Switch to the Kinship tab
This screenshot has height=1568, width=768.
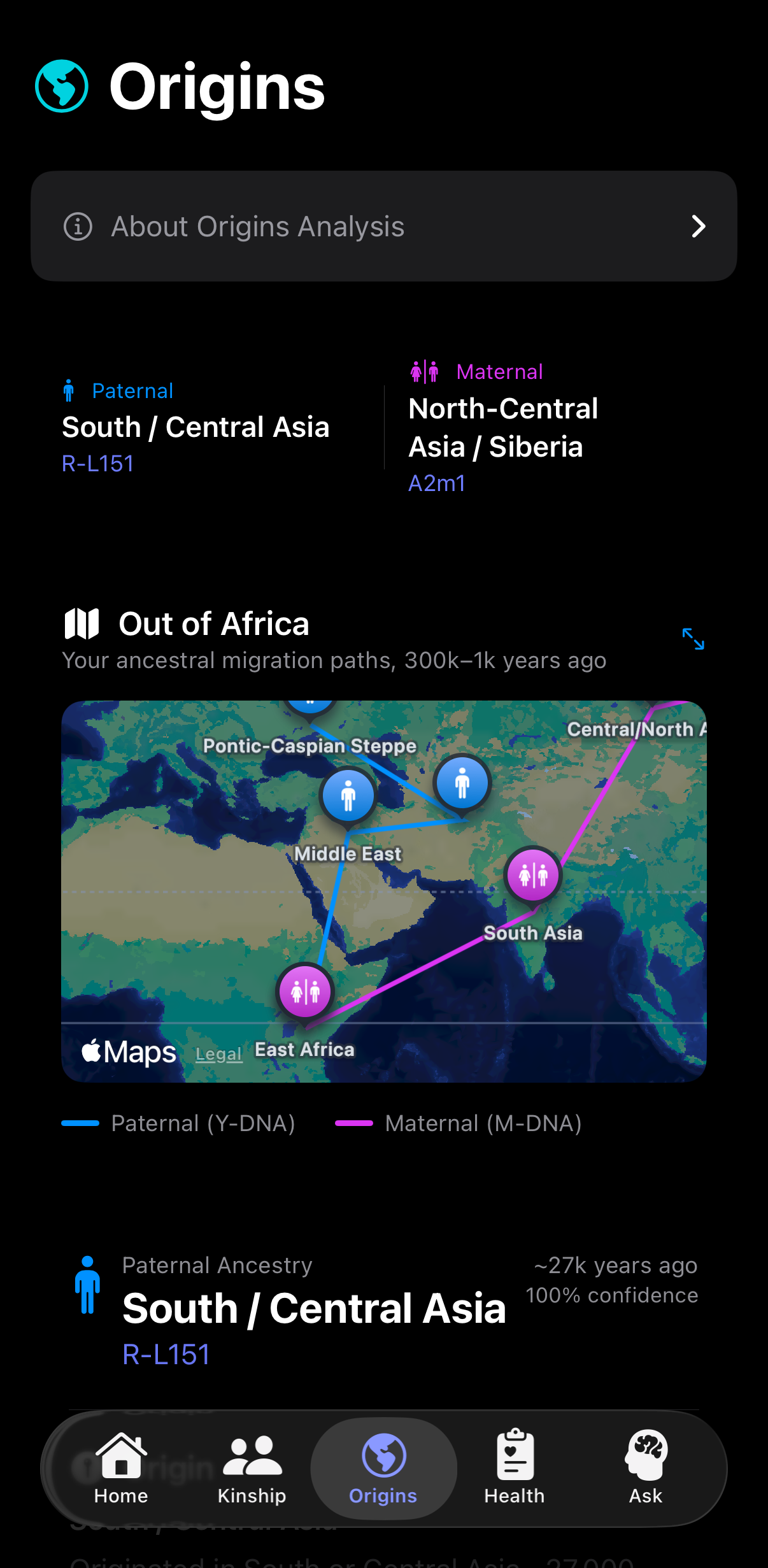pos(252,1465)
